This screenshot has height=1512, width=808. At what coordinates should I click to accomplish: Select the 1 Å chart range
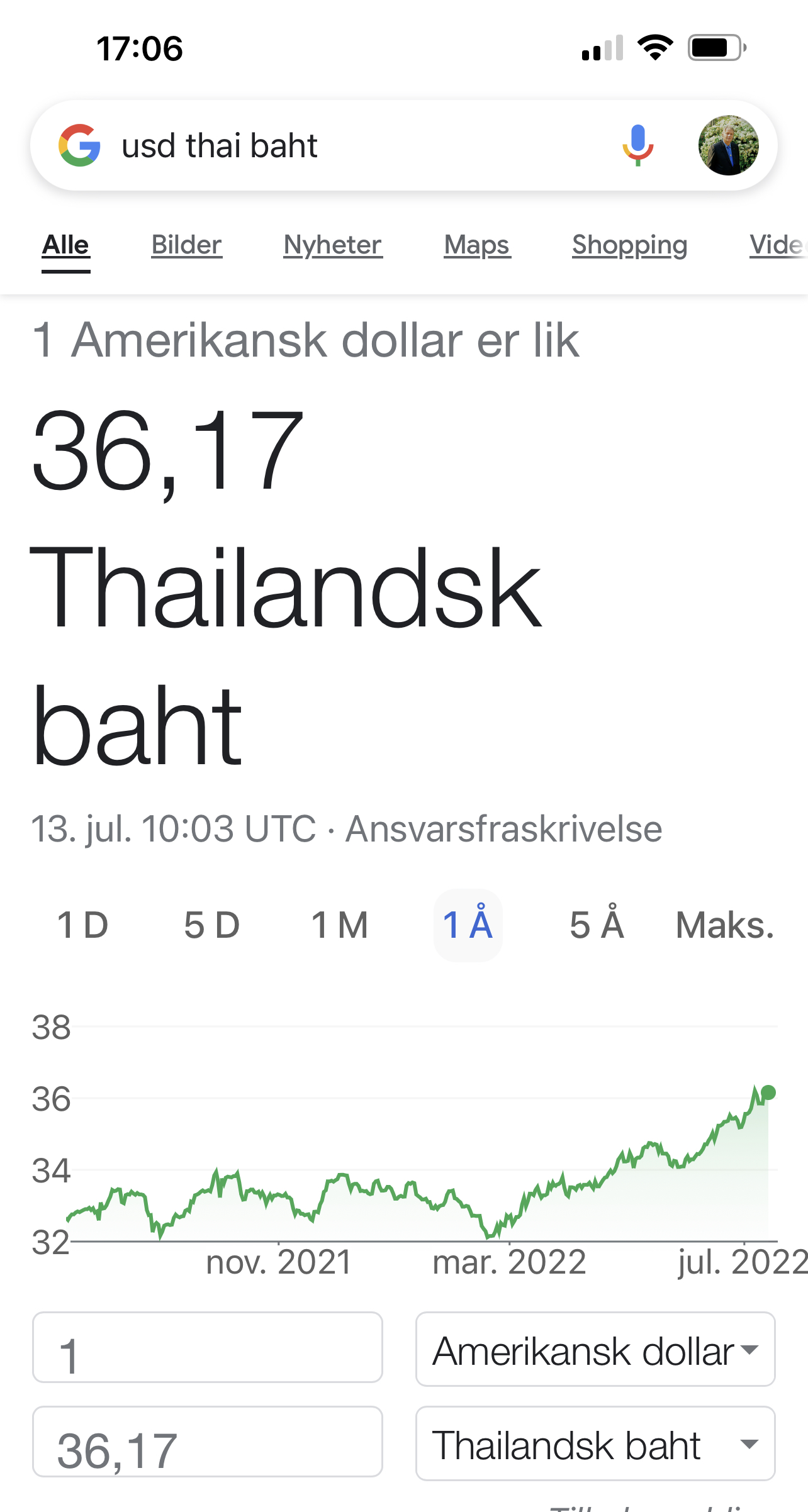[468, 925]
